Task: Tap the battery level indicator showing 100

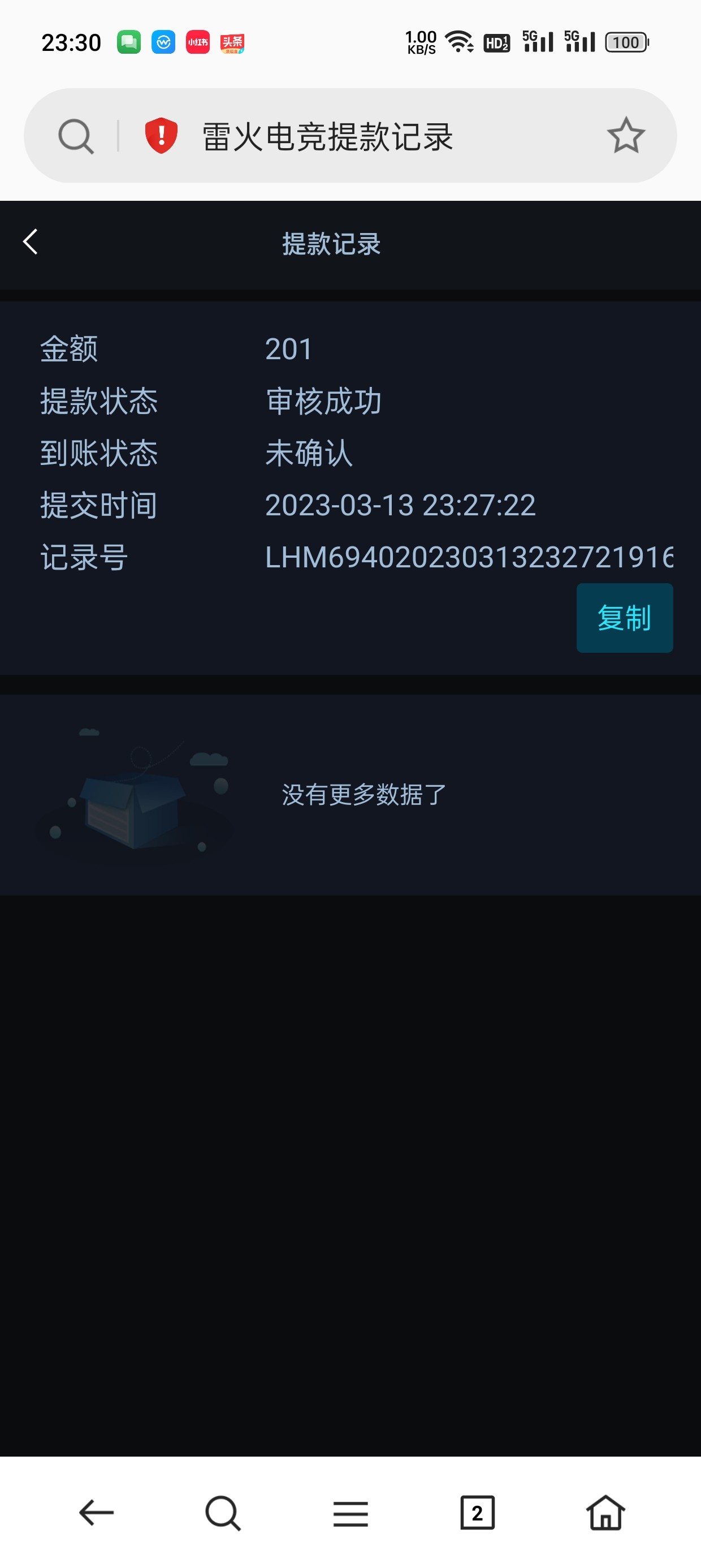Action: point(626,41)
